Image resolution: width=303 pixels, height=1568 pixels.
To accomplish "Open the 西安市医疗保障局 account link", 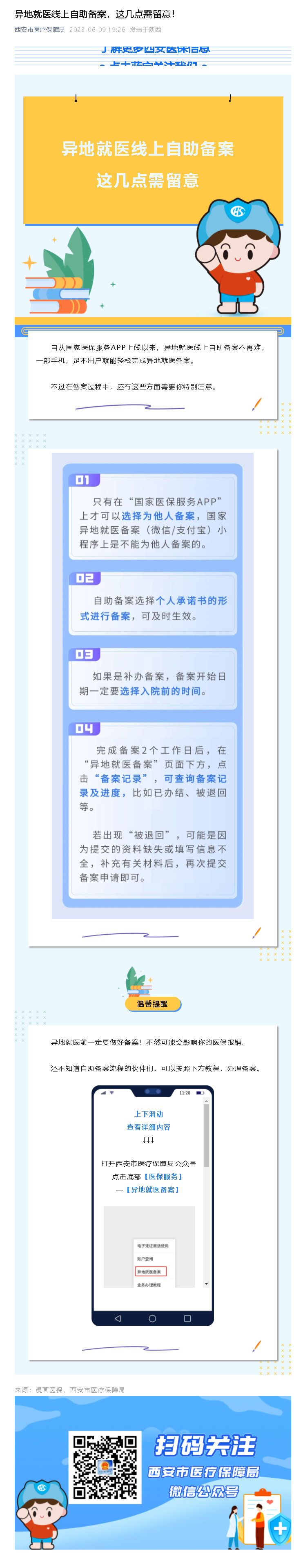I will pos(40,29).
